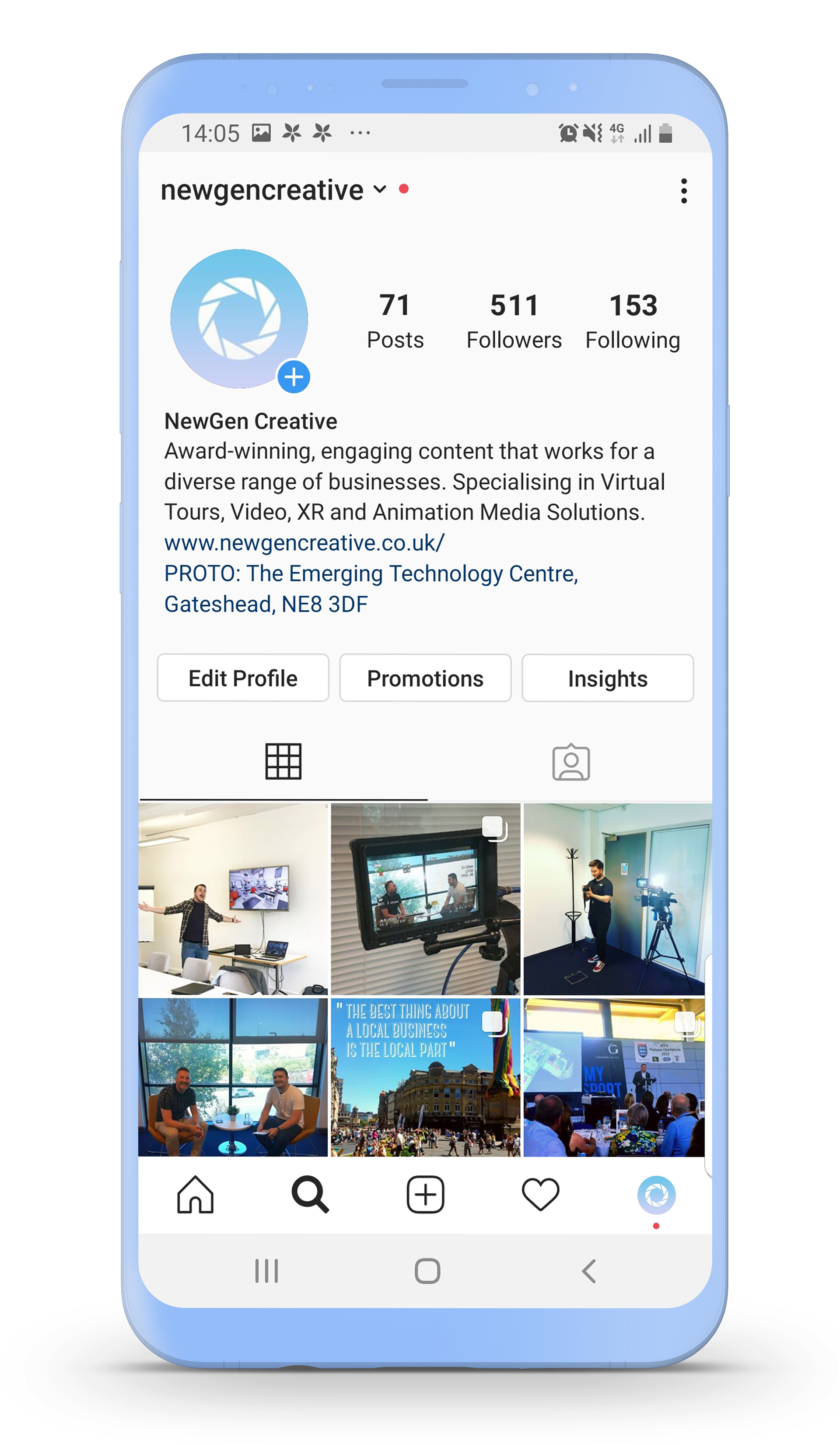This screenshot has height=1445, width=840.
Task: Open the three-dot overflow menu
Action: 683,190
